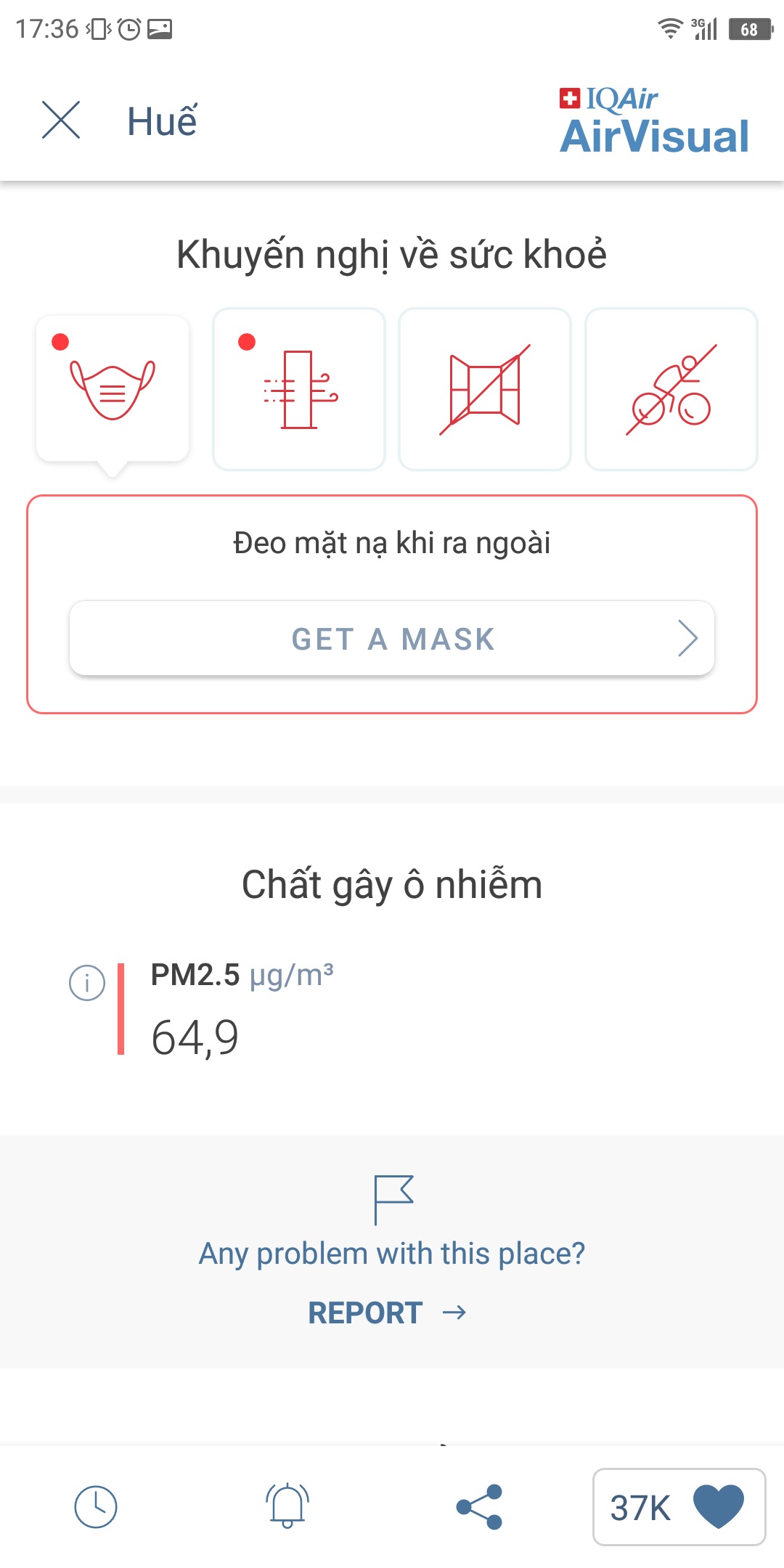This screenshot has width=784, height=1568.
Task: Select the close windows recommendation card
Action: tap(485, 389)
